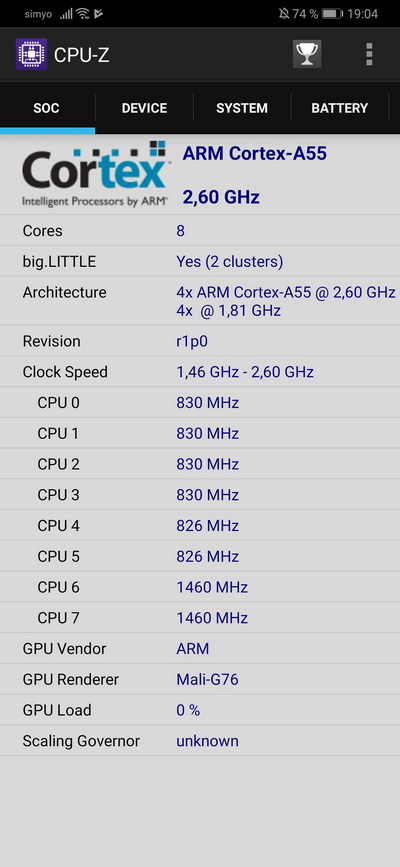Switch to the BATTERY tab

[340, 108]
